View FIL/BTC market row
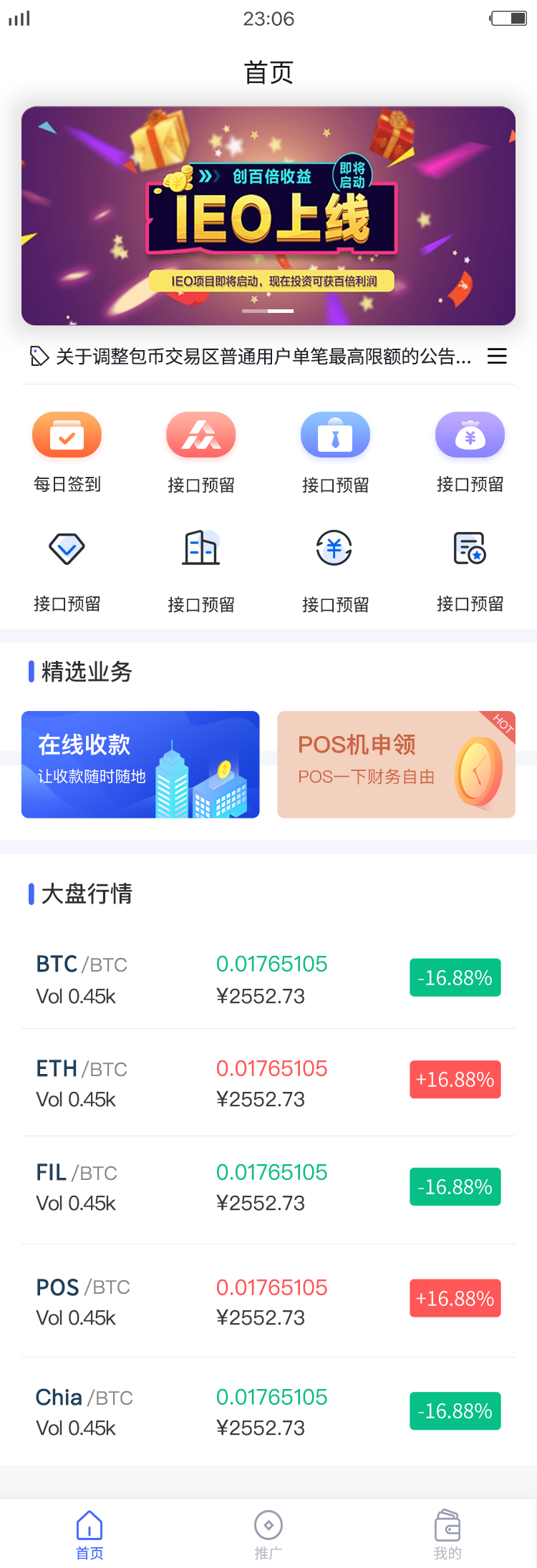Viewport: 537px width, 1568px height. click(268, 1187)
